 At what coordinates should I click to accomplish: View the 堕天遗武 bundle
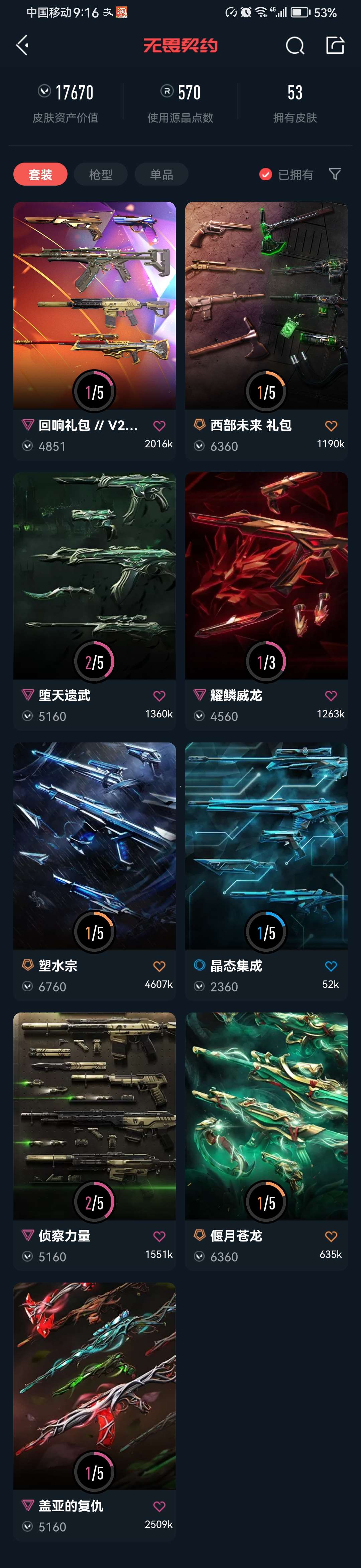coord(95,576)
